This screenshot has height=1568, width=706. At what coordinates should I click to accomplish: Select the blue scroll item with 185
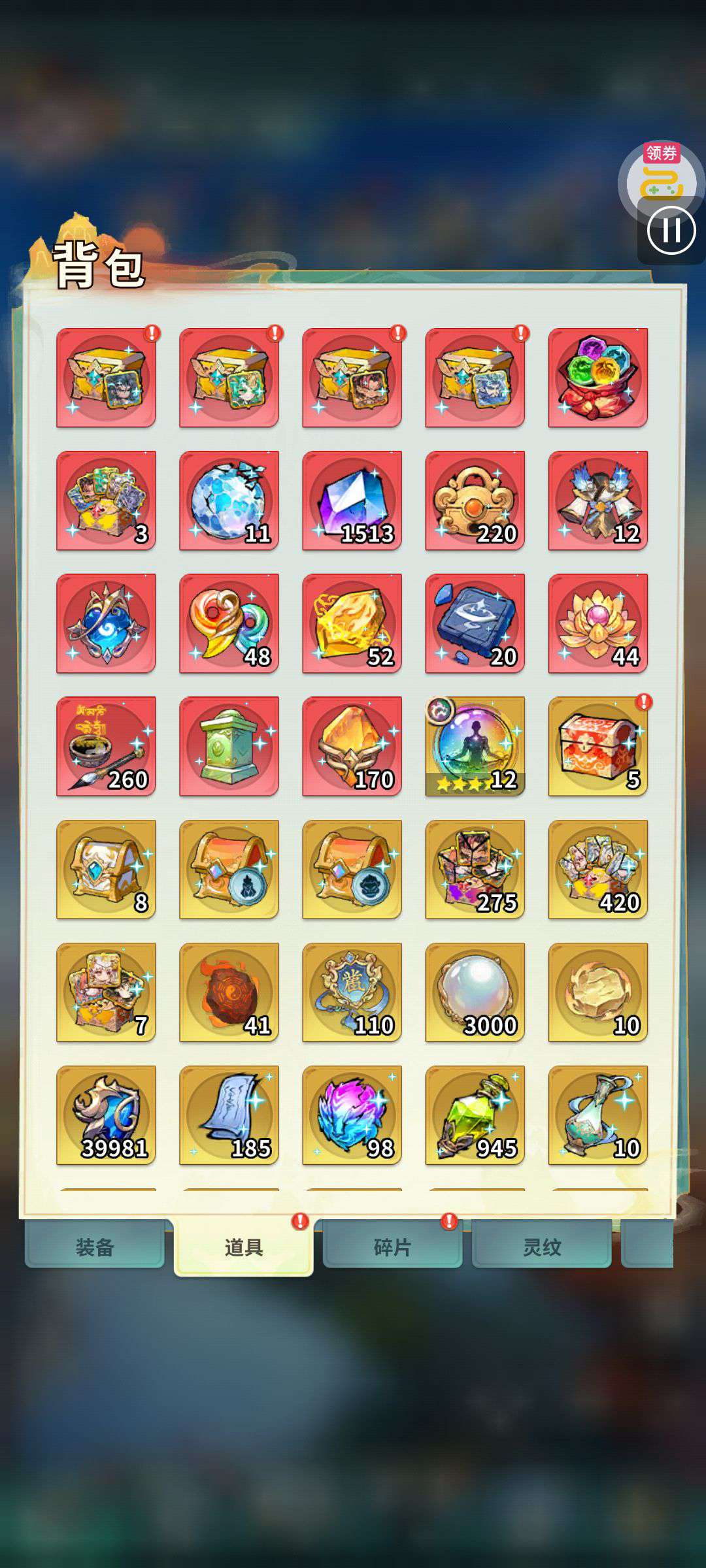tap(229, 1115)
